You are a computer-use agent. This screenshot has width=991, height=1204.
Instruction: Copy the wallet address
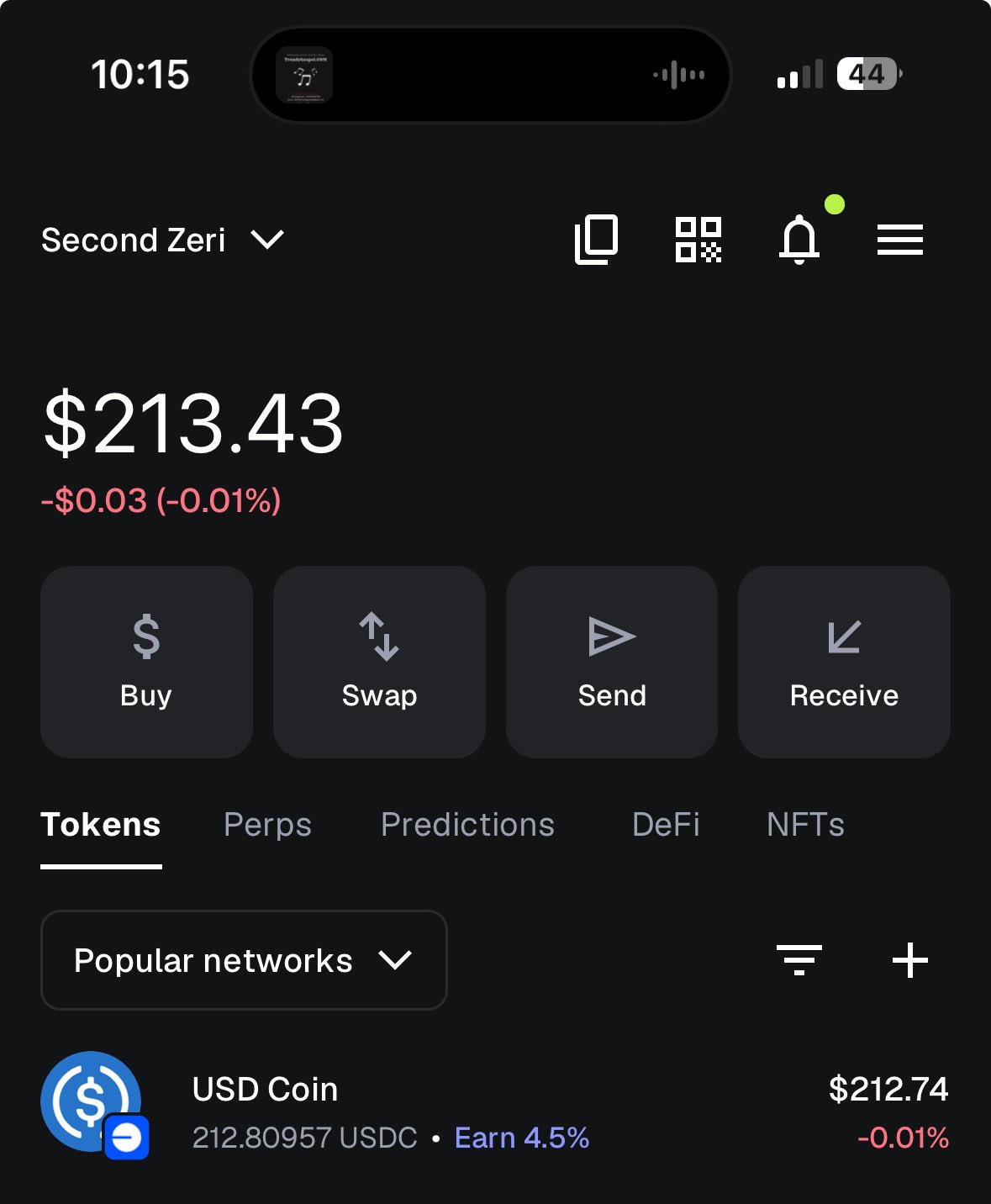click(x=596, y=240)
